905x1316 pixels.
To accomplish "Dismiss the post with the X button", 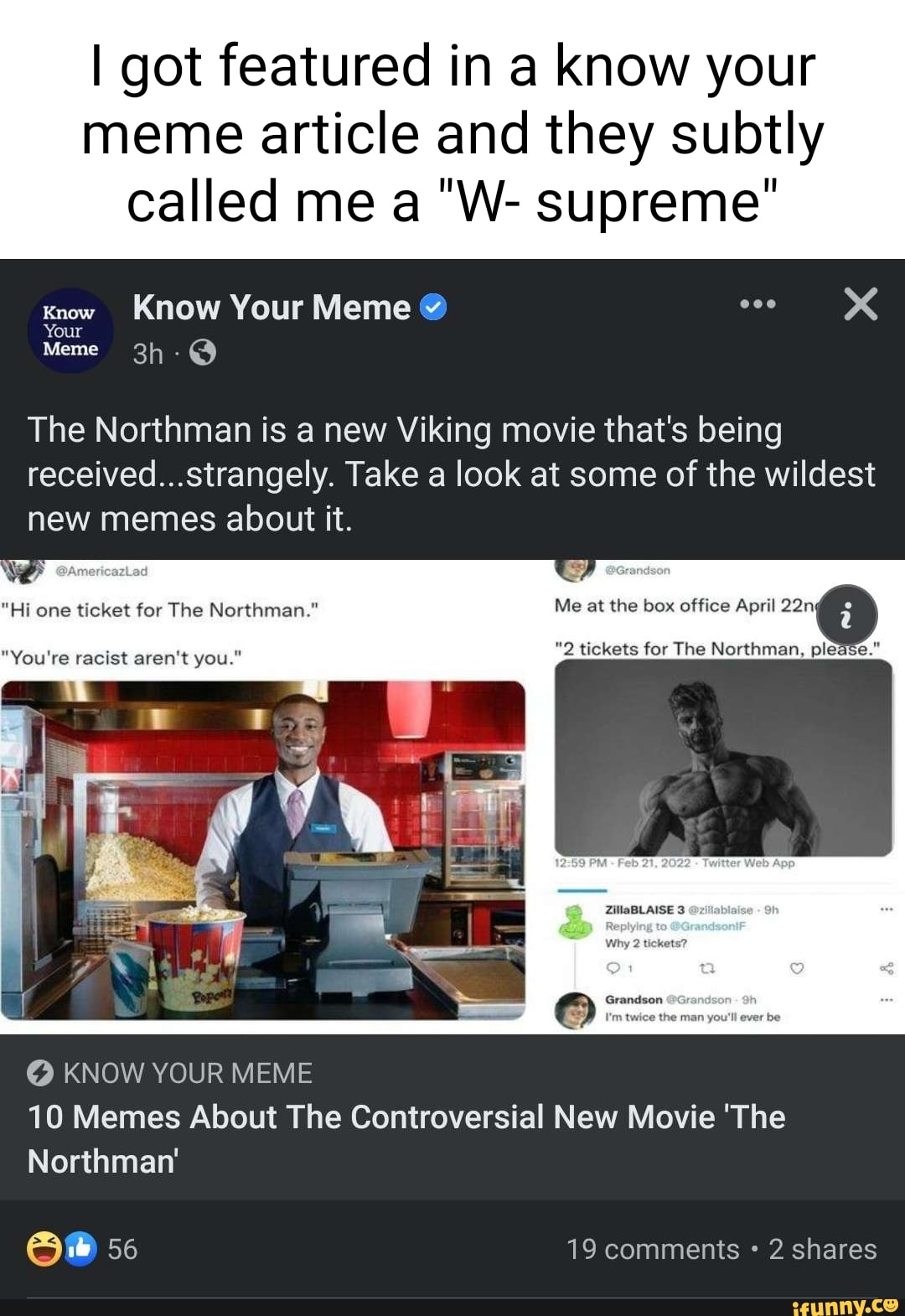I will coord(859,307).
